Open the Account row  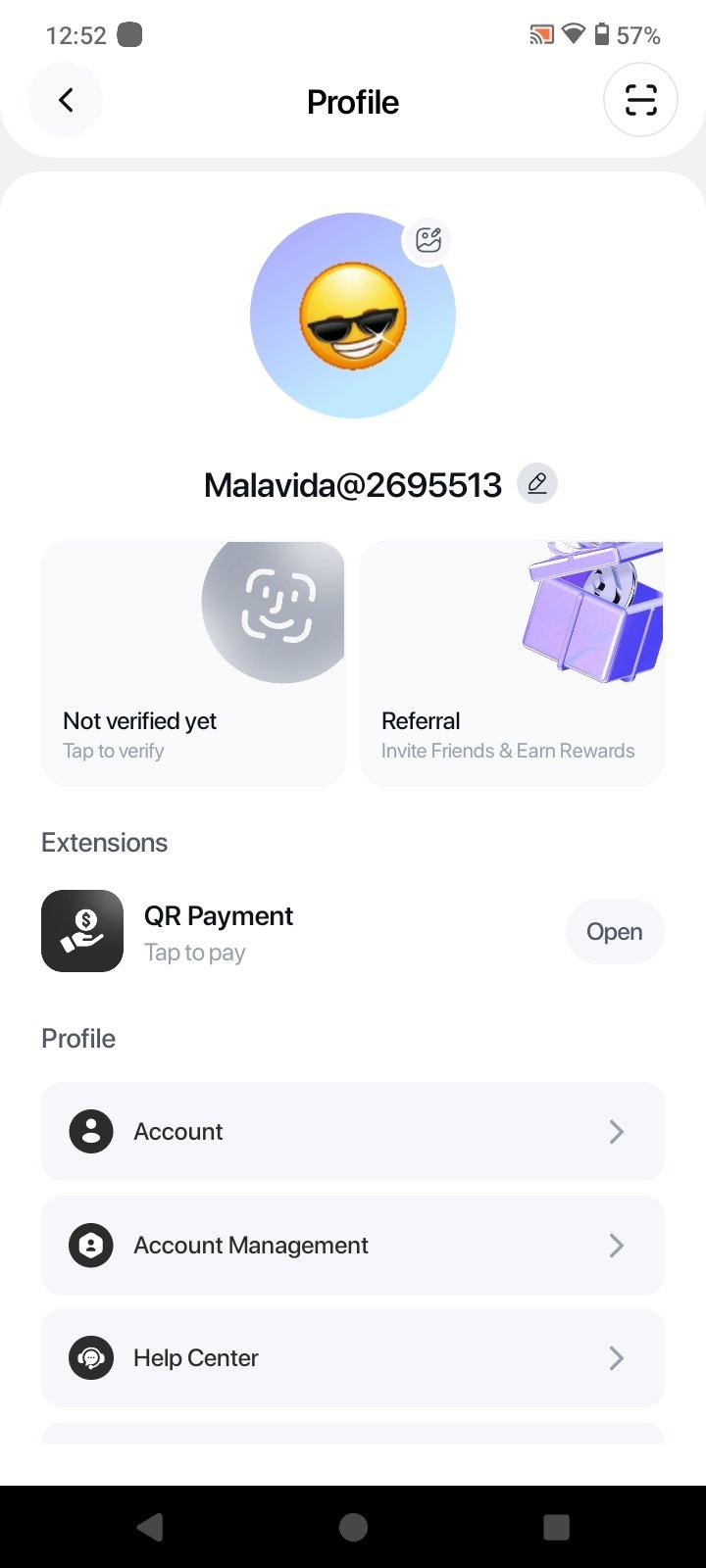[353, 1132]
